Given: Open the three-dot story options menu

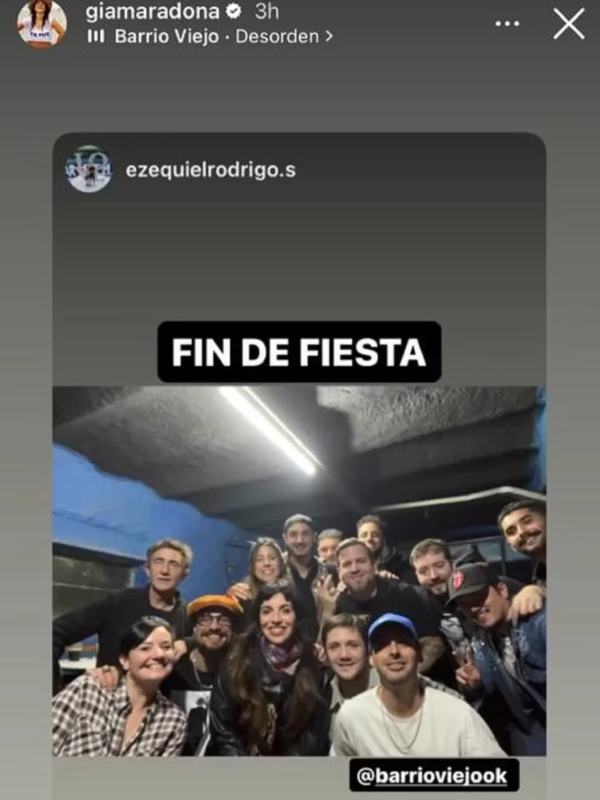Looking at the screenshot, I should 508,22.
